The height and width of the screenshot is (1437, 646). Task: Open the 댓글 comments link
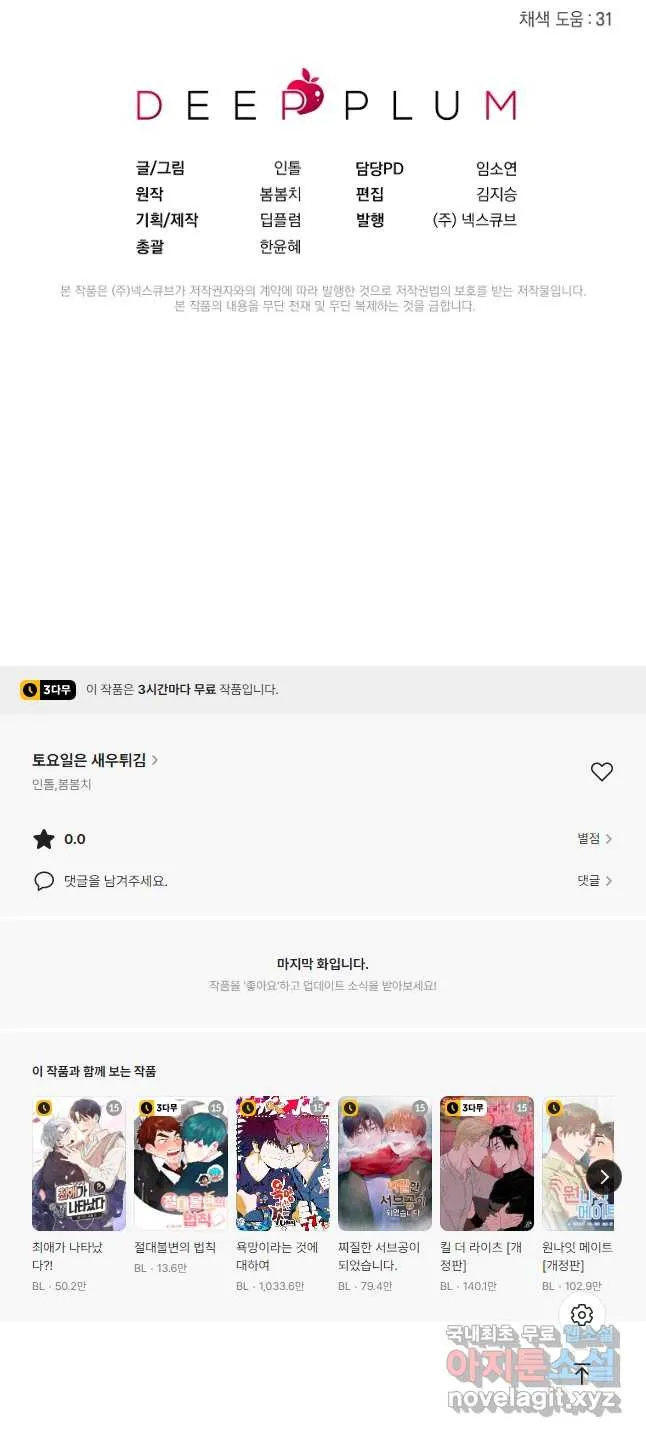(x=595, y=881)
